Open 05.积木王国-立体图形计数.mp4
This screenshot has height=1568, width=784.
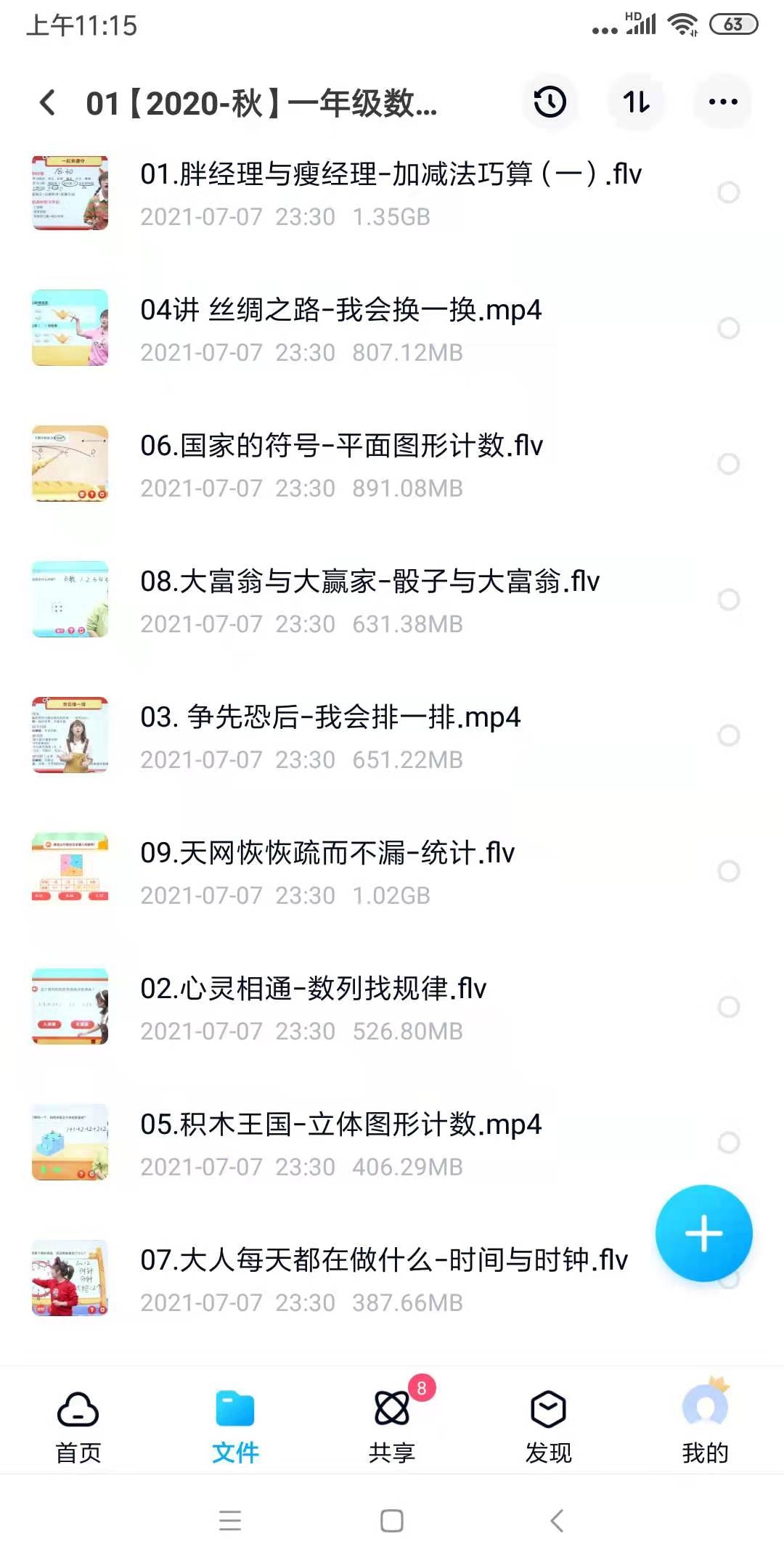click(x=340, y=1125)
